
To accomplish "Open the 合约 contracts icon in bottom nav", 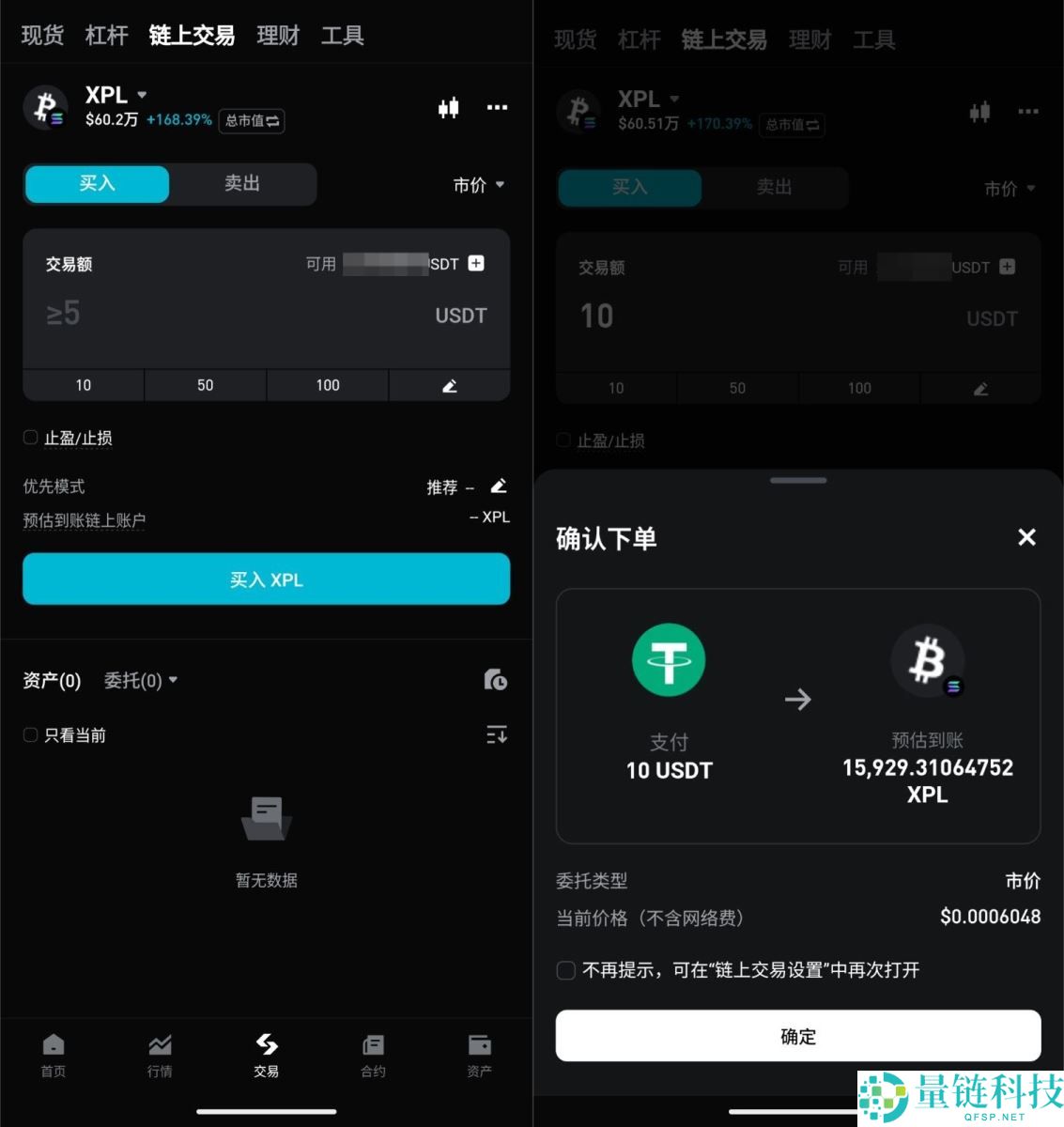I will pos(373,1052).
